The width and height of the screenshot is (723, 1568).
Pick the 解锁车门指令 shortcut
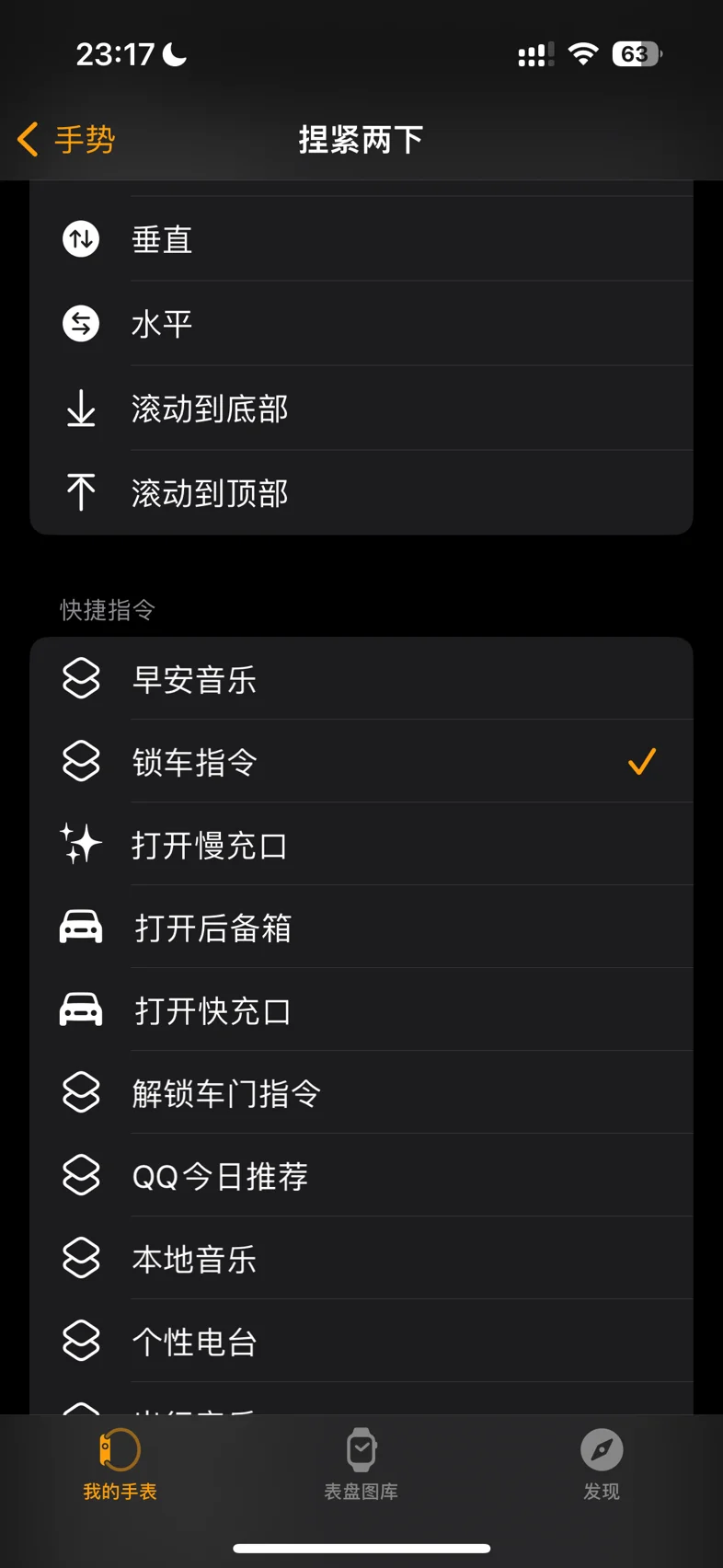pos(361,1093)
